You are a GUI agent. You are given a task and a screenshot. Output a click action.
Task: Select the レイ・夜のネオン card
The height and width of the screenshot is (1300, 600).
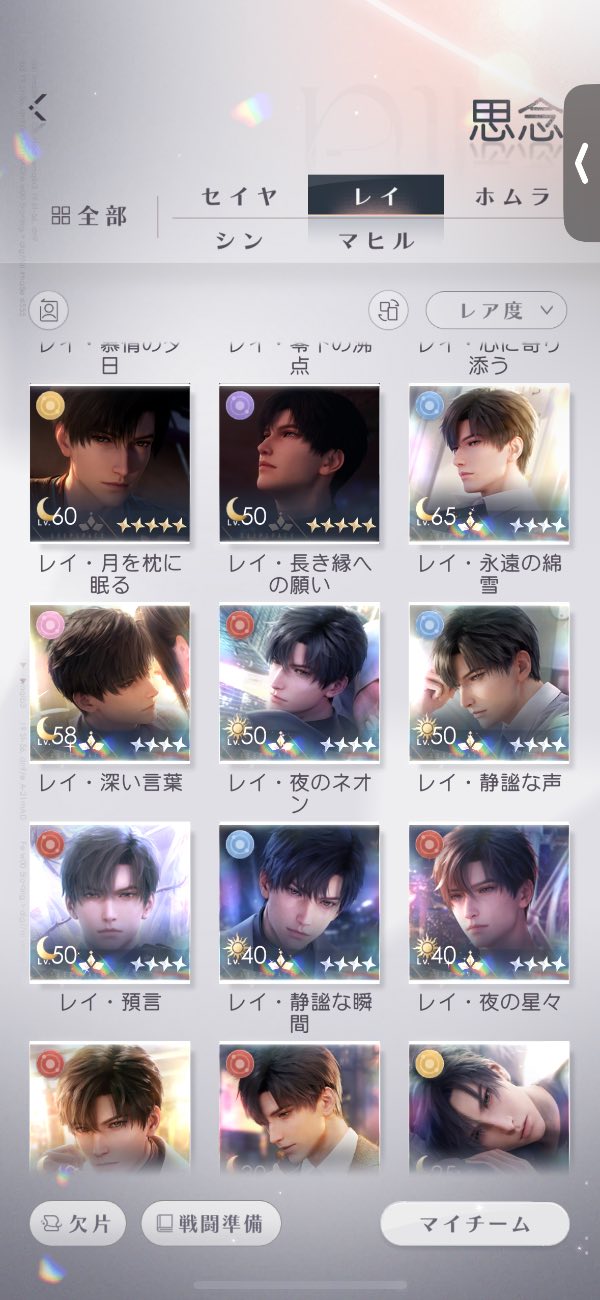click(299, 683)
